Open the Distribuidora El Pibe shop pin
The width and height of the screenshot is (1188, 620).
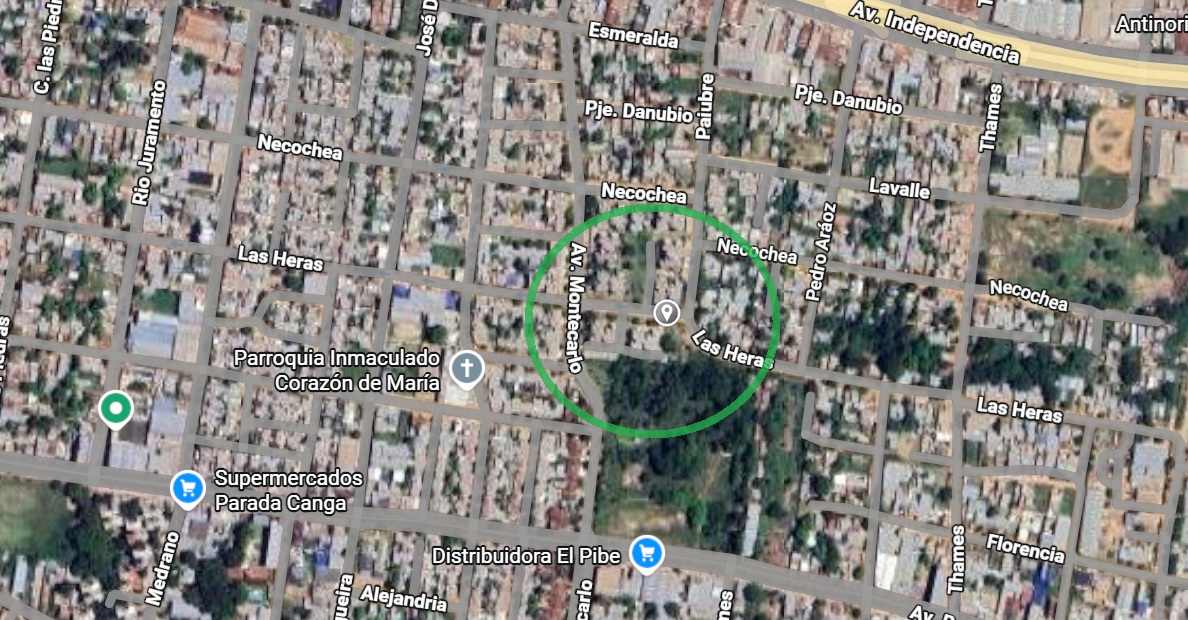click(x=647, y=552)
